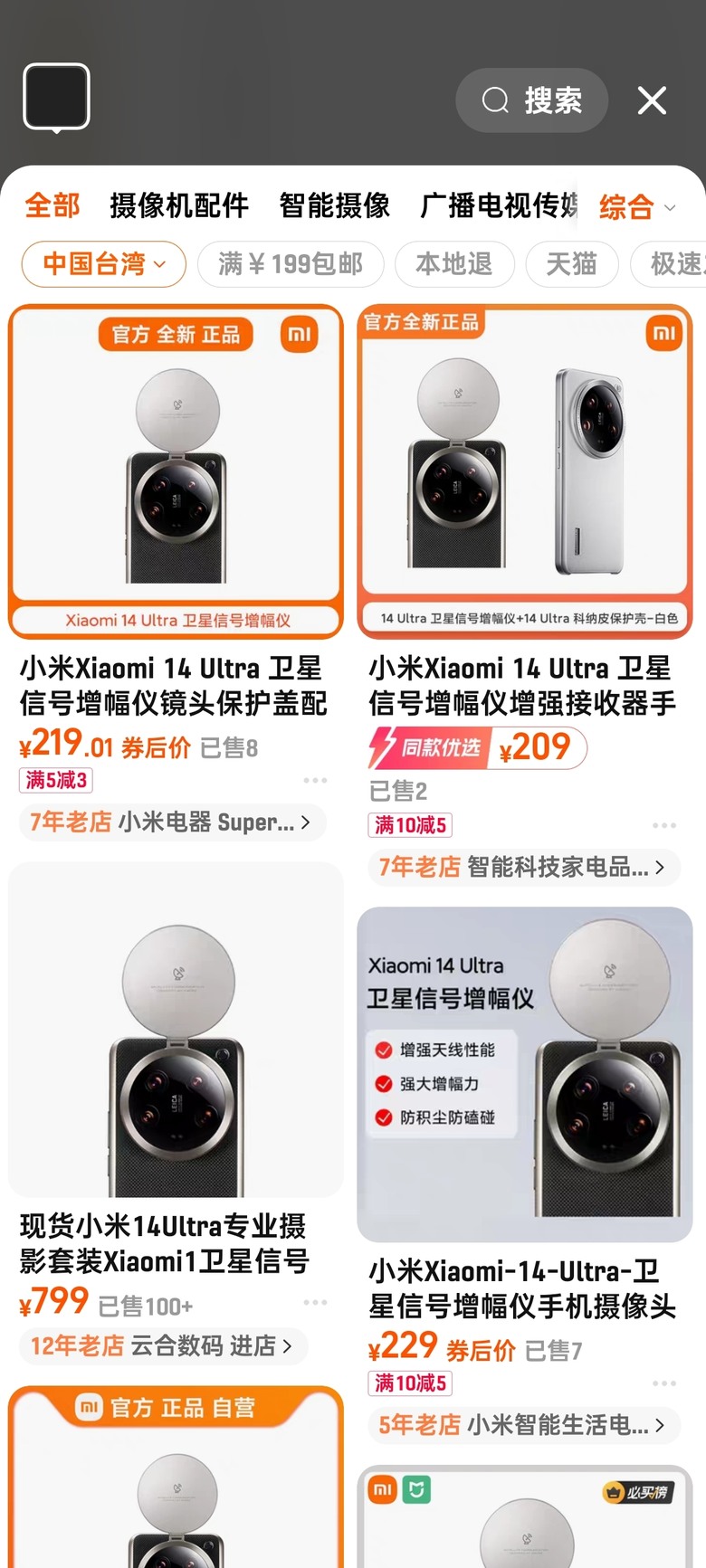
Task: Expand the 综合 sort dropdown
Action: pyautogui.click(x=636, y=207)
